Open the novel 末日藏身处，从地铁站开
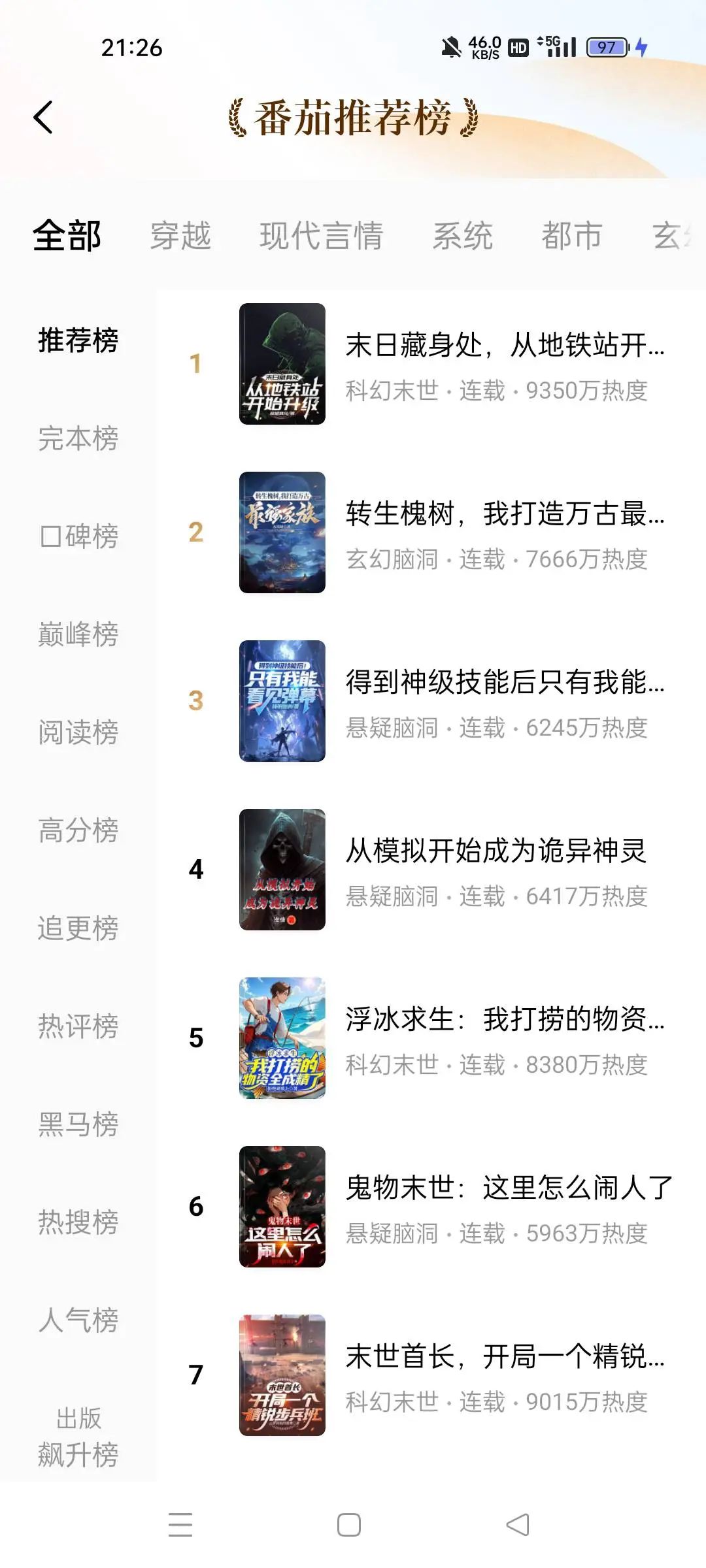The image size is (706, 1568). (x=504, y=346)
